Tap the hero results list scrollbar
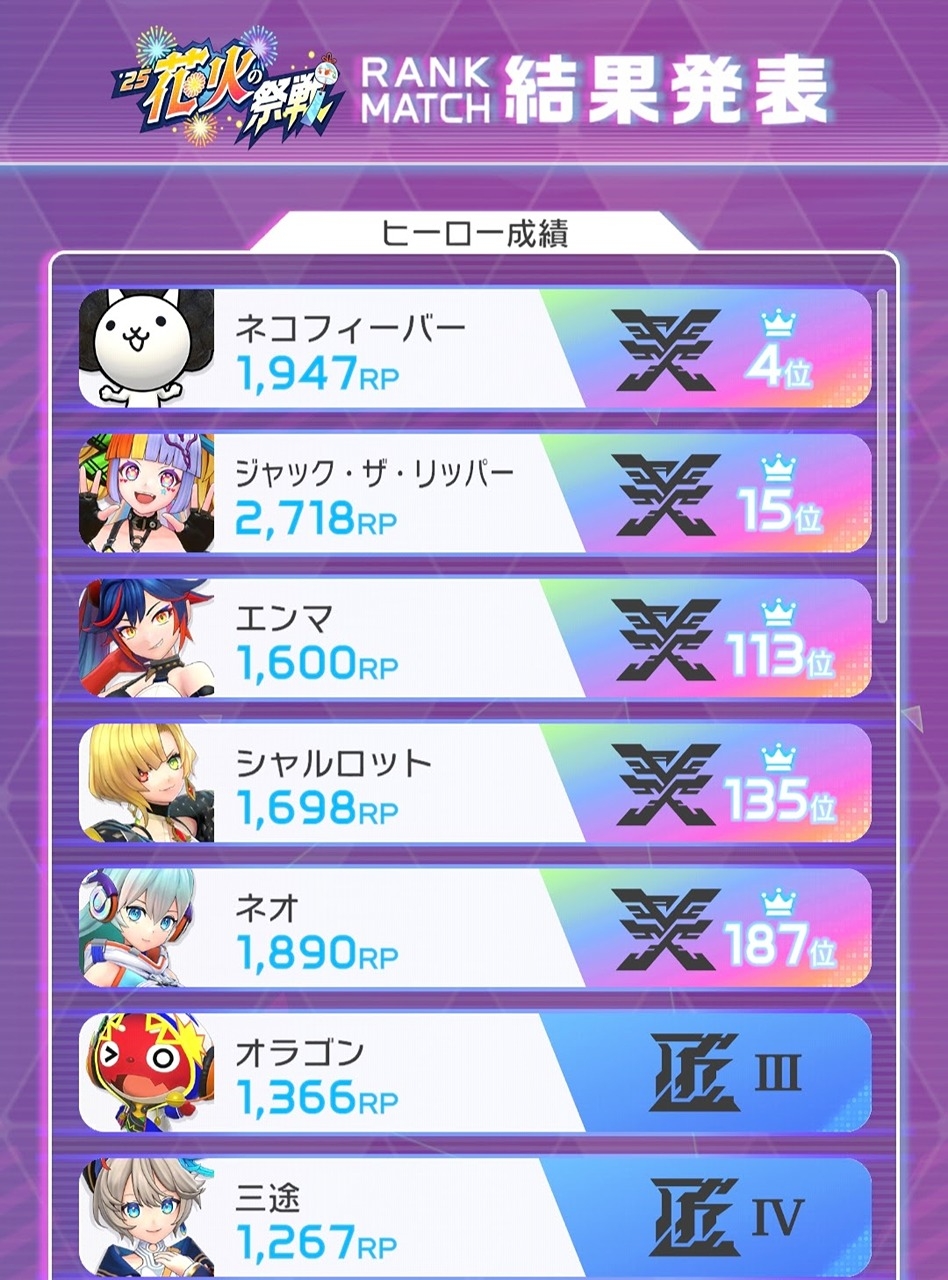 tap(882, 455)
